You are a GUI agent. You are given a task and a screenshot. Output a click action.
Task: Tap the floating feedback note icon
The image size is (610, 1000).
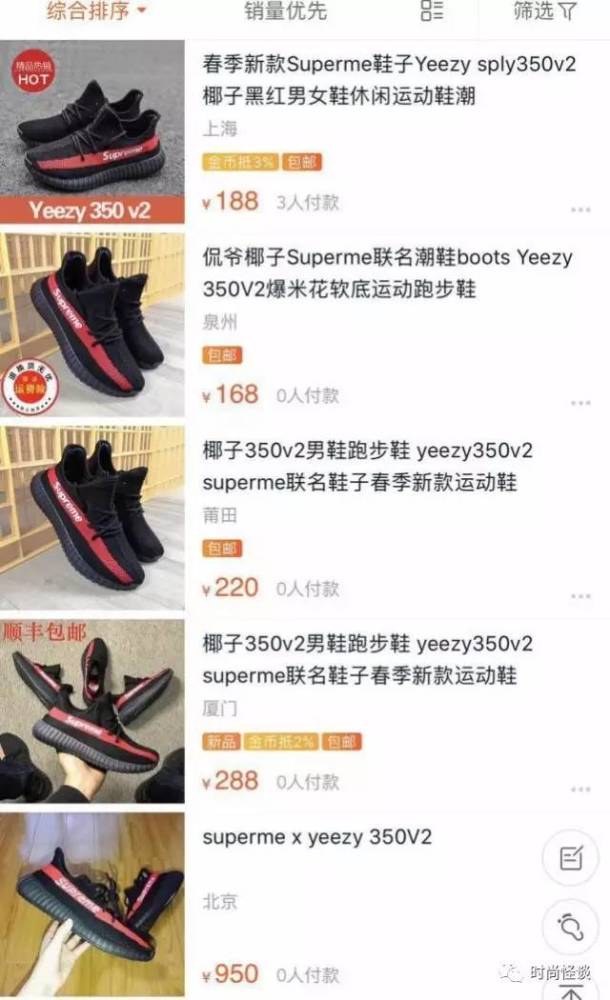click(570, 858)
